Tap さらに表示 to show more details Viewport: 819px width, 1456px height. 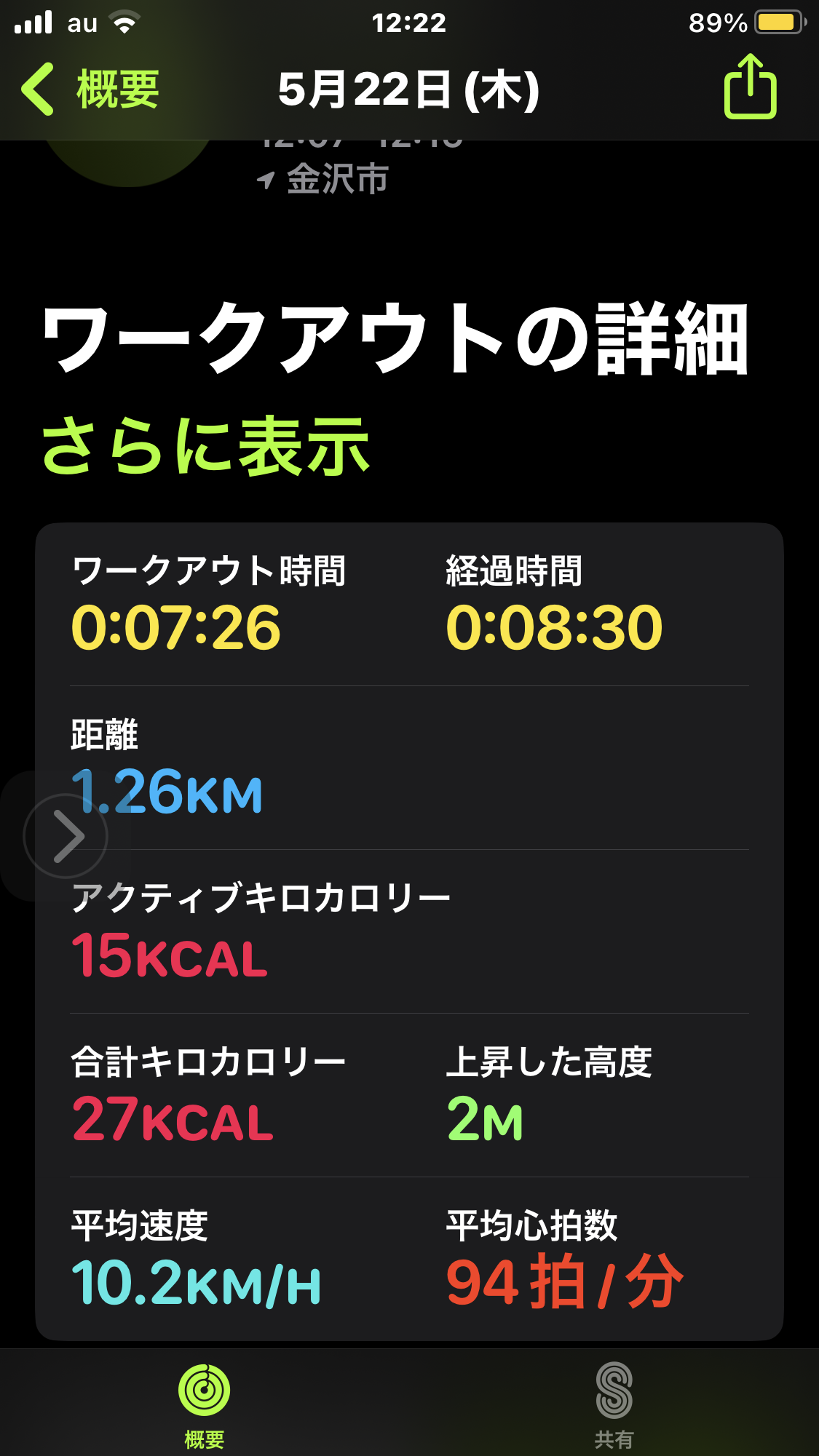[x=206, y=446]
